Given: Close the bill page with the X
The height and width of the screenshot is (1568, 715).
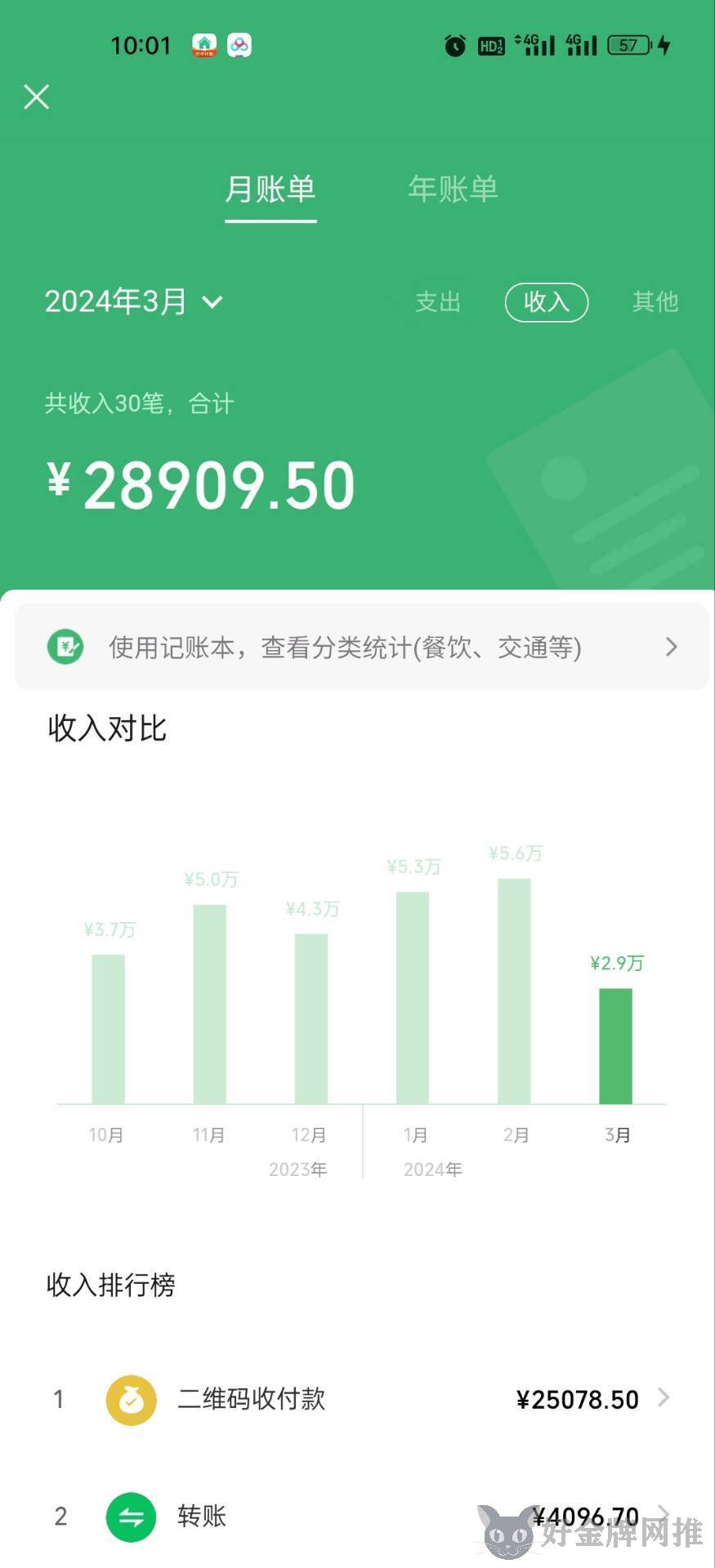Looking at the screenshot, I should coord(37,97).
